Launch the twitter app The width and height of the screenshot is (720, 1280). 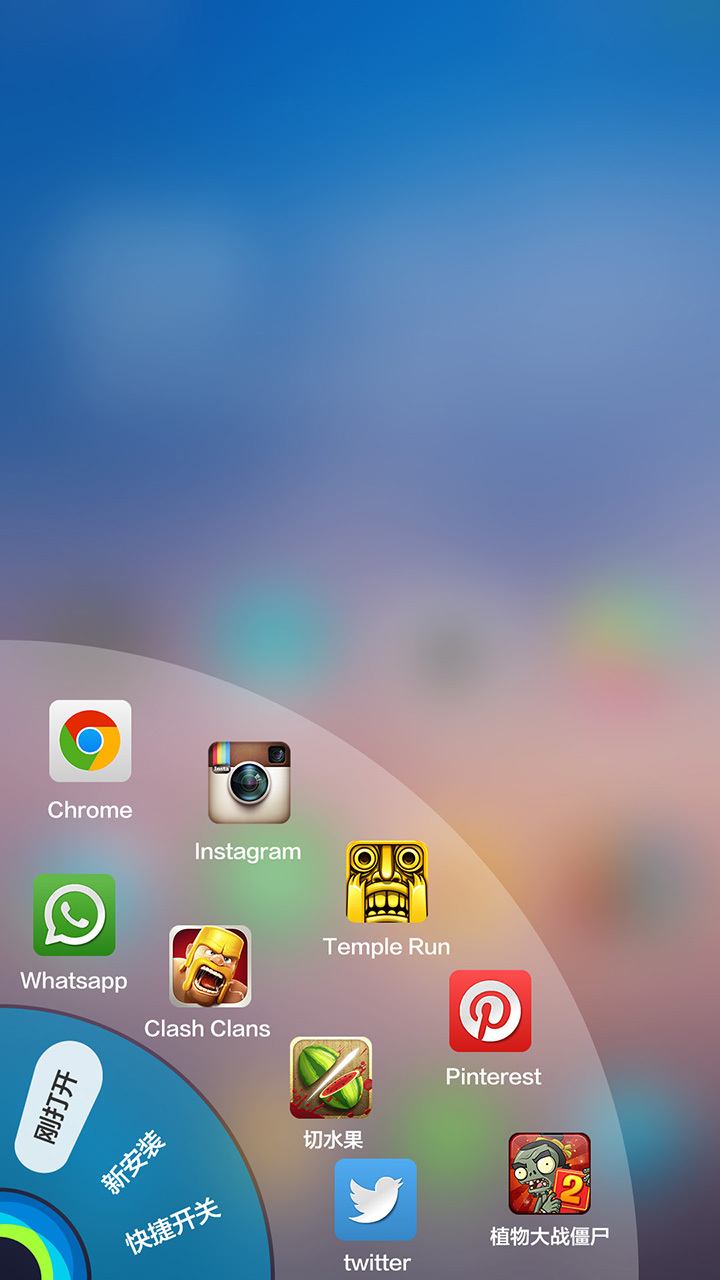(376, 1200)
